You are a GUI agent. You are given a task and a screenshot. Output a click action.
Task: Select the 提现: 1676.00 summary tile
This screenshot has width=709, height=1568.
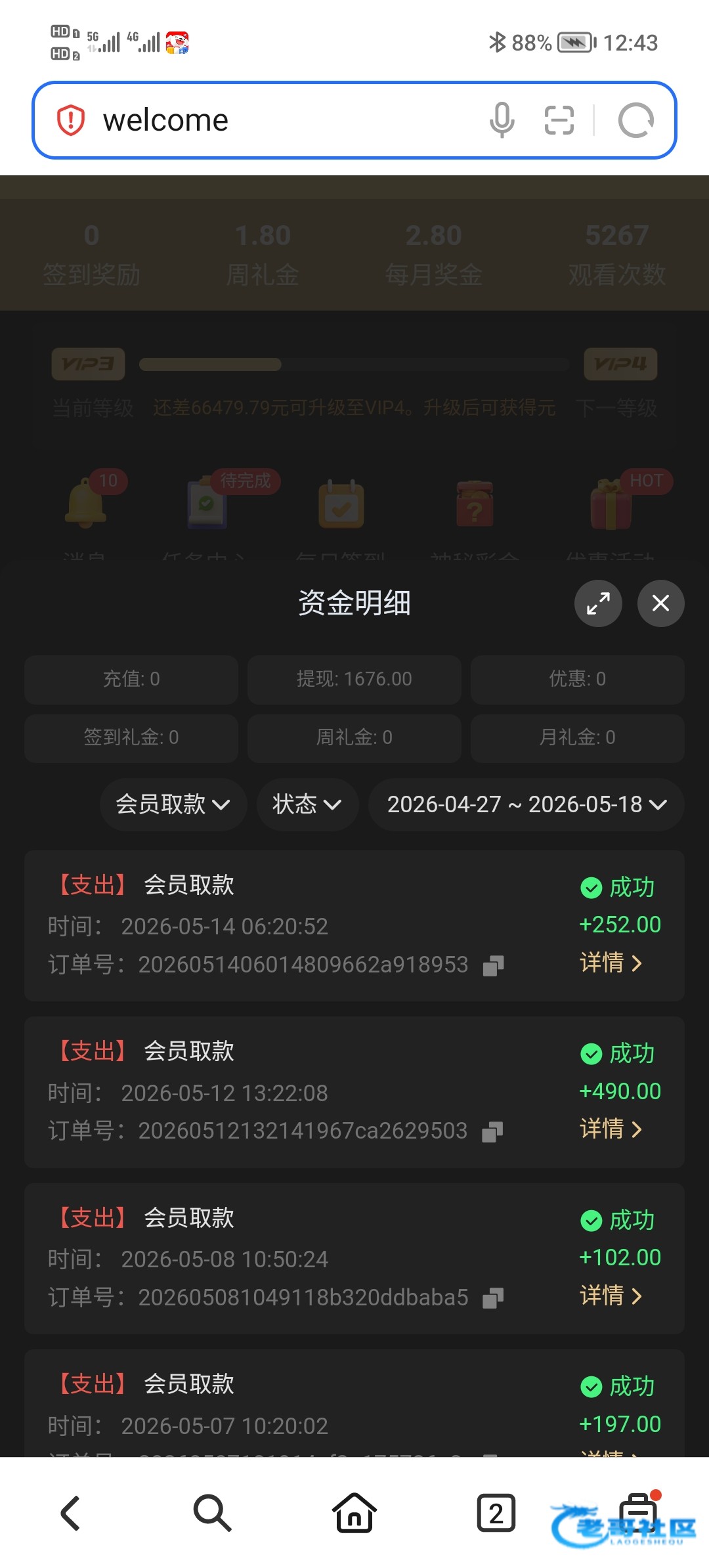pyautogui.click(x=354, y=679)
